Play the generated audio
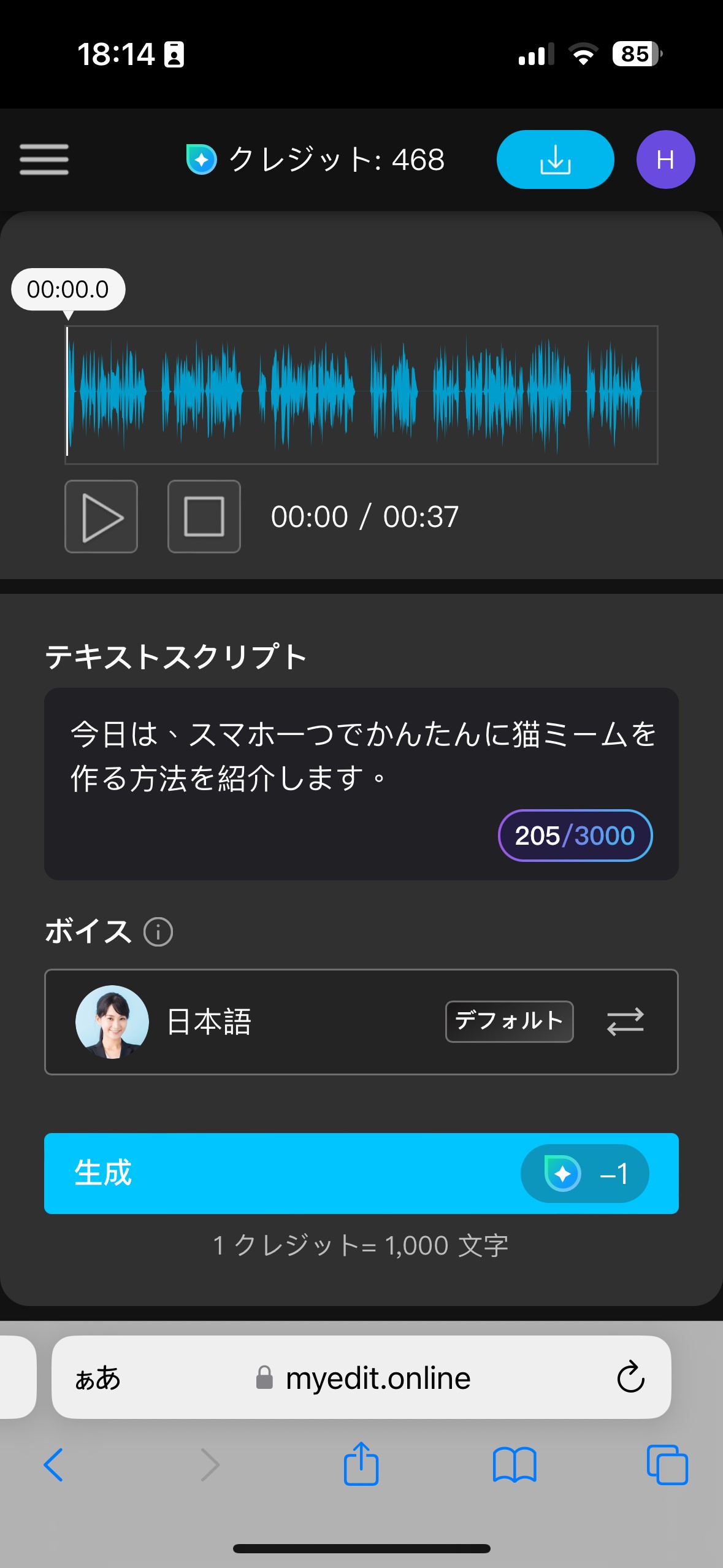Viewport: 723px width, 1568px height. click(x=101, y=517)
